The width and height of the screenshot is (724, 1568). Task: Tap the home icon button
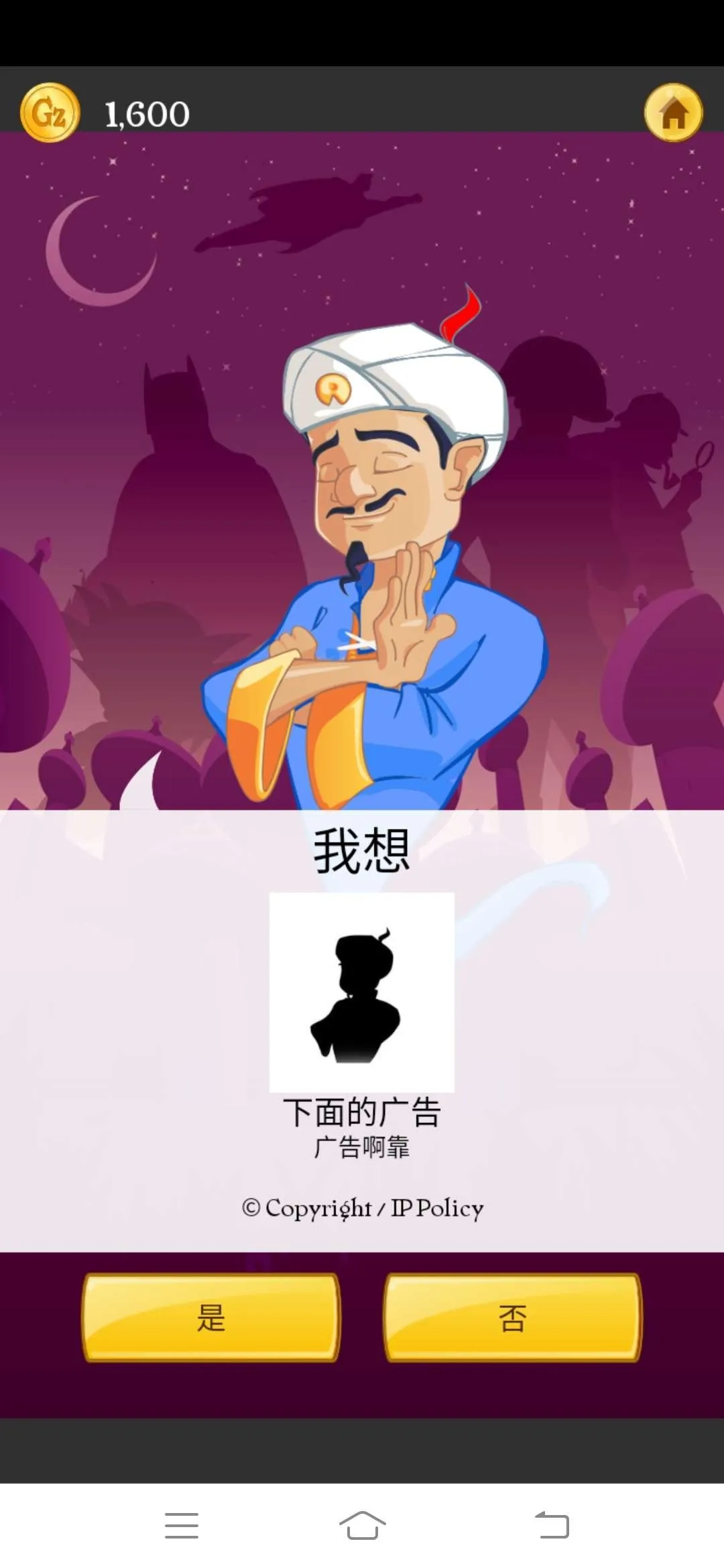pyautogui.click(x=674, y=113)
